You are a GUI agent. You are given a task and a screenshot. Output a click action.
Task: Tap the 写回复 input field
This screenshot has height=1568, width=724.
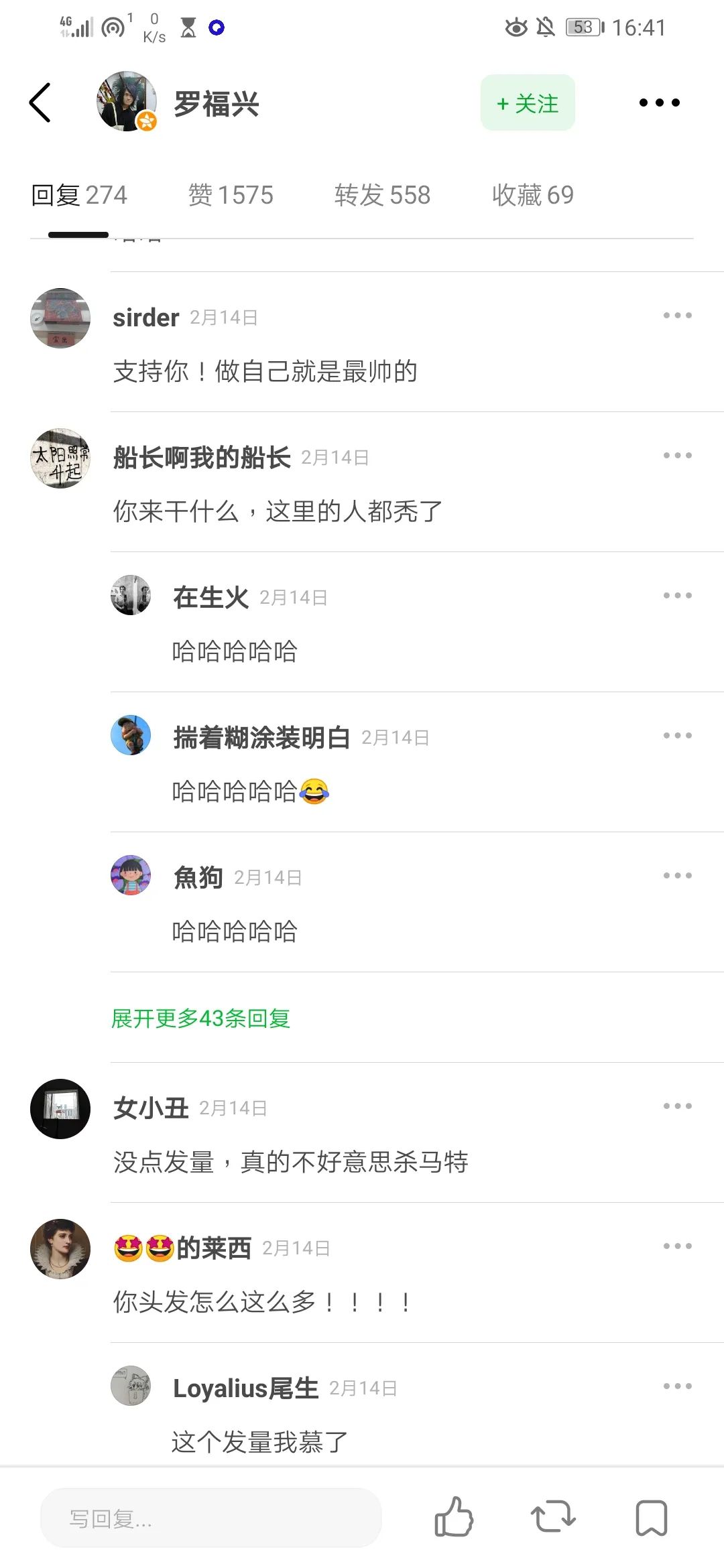(x=210, y=1518)
